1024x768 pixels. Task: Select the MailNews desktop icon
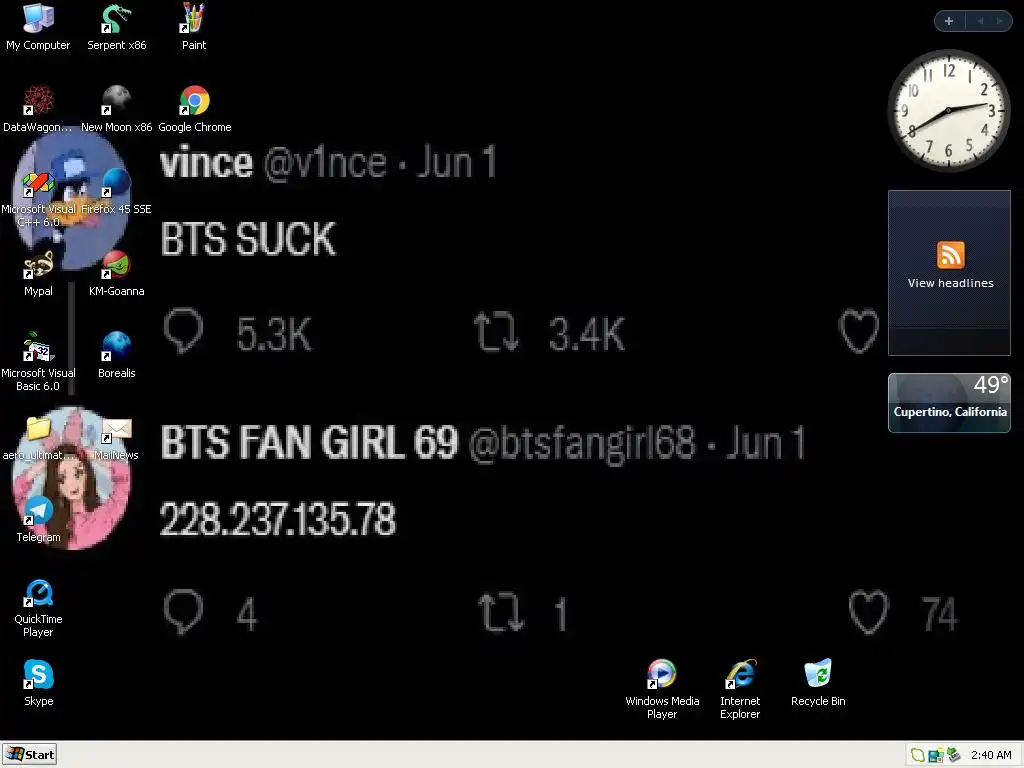click(x=116, y=430)
